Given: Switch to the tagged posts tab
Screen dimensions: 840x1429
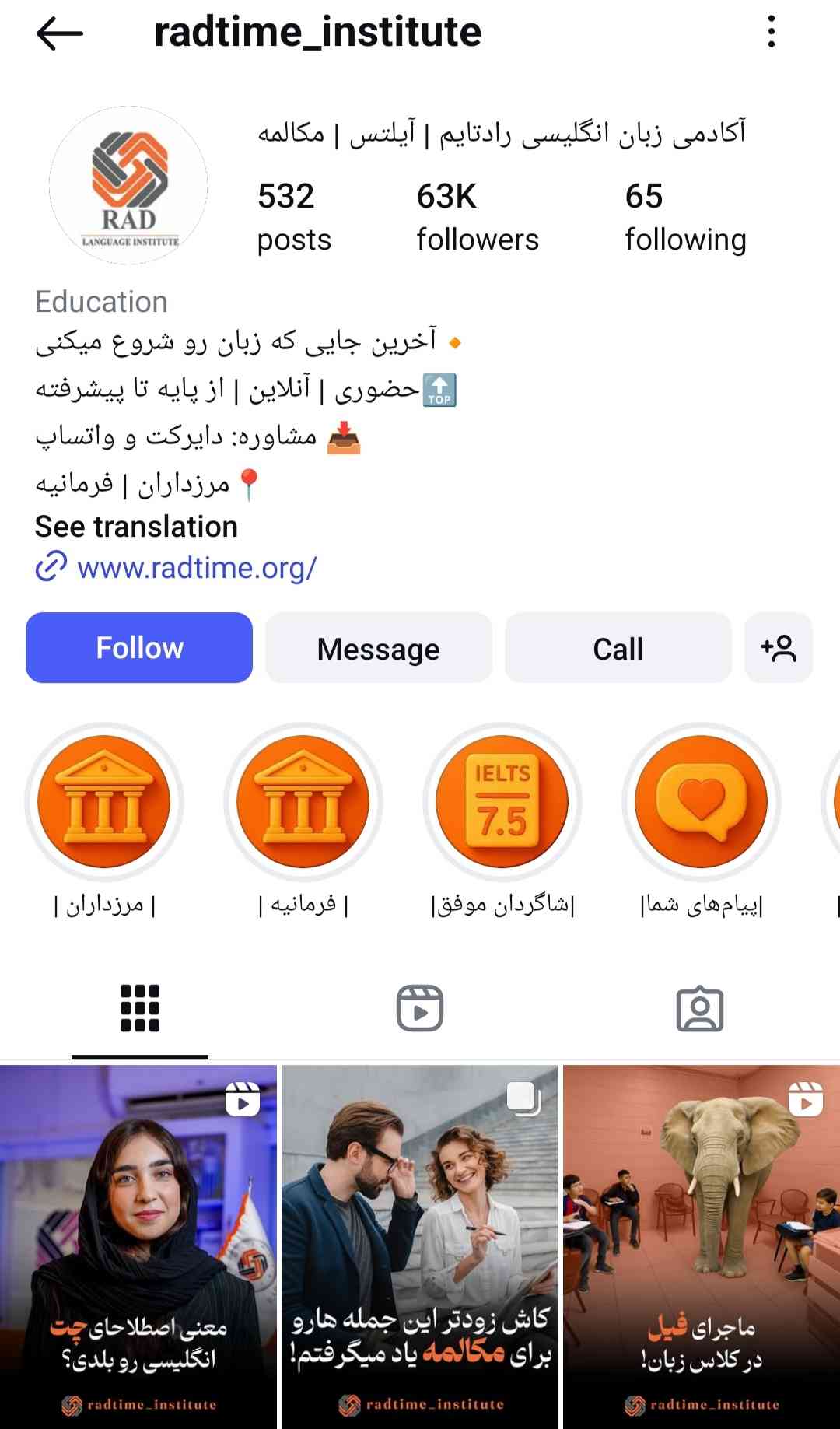Looking at the screenshot, I should 700,1008.
